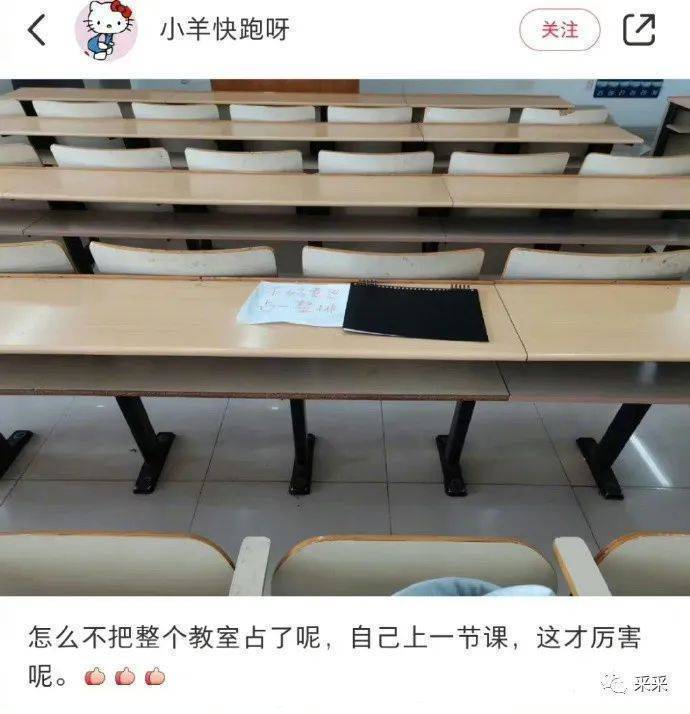This screenshot has height=714, width=690.
Task: Open 小羊快跑呀's profile from the username
Action: click(x=225, y=30)
